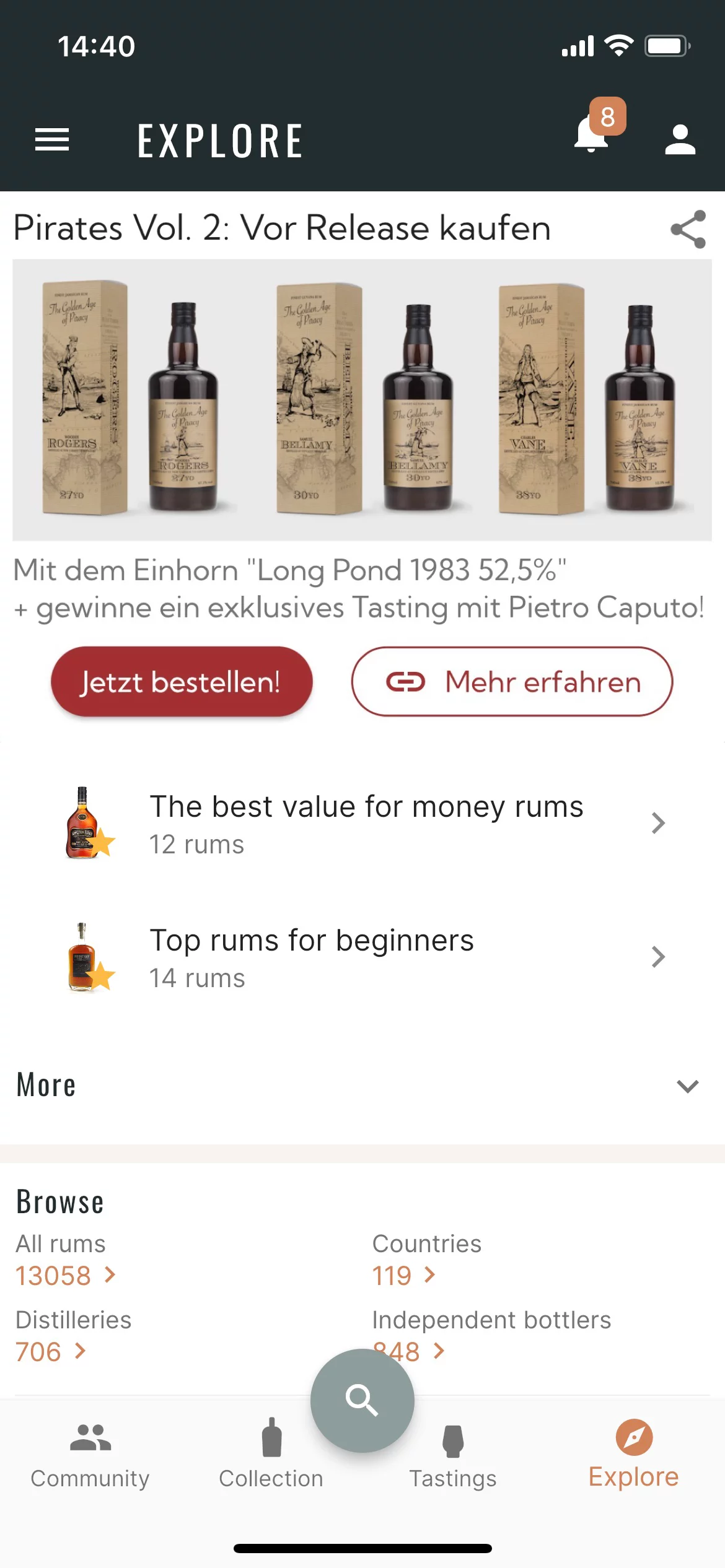Tap the floating search button
725x1568 pixels.
[362, 1400]
